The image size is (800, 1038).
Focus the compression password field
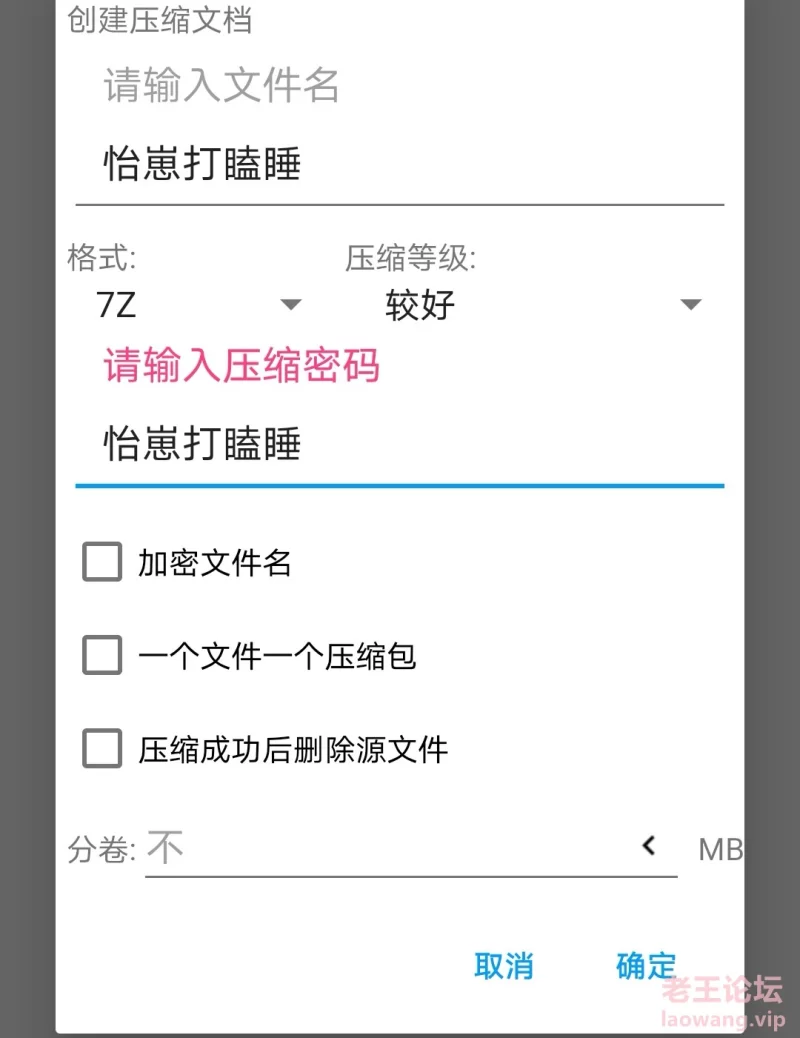[398, 445]
